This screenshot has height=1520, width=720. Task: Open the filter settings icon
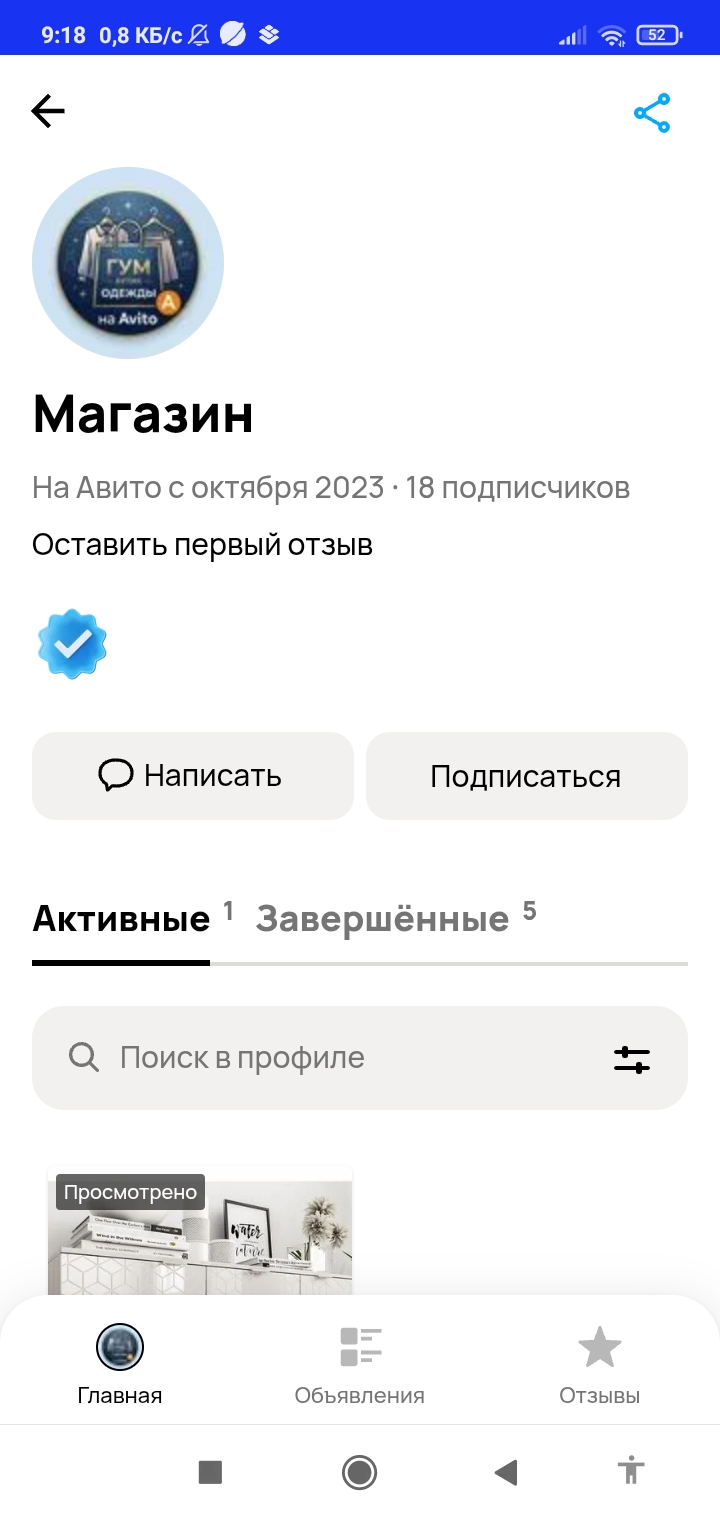[632, 1059]
